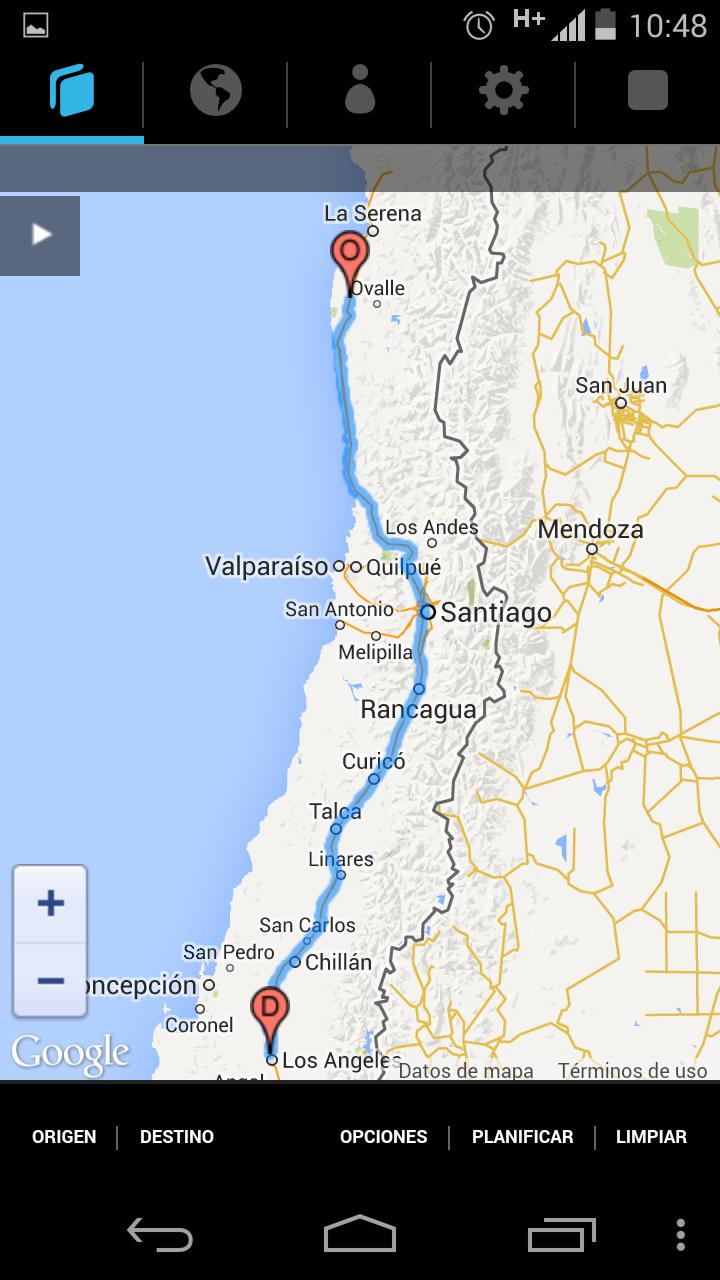720x1280 pixels.
Task: Zoom in on the map
Action: tap(50, 904)
